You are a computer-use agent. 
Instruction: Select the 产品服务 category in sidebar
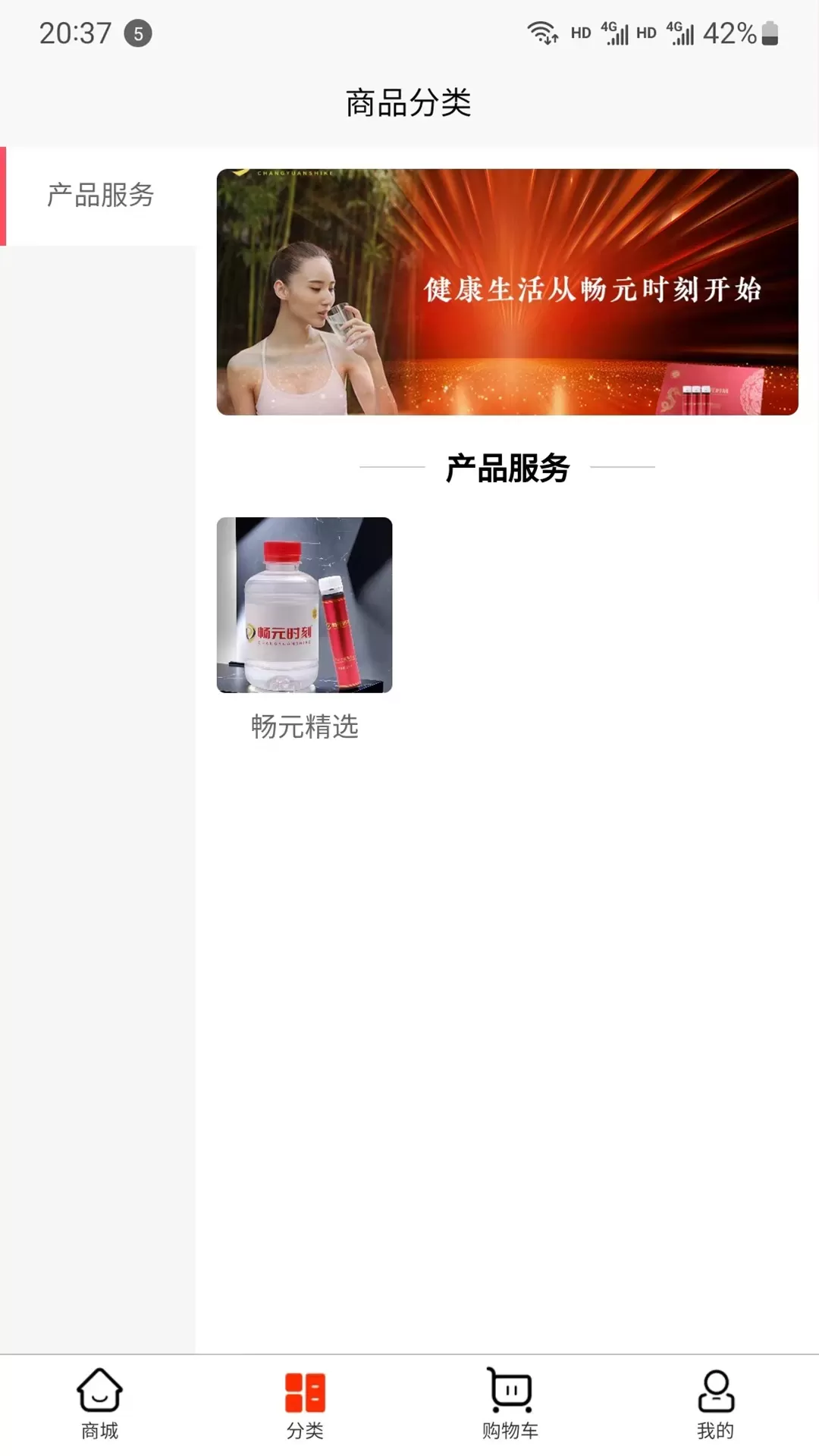(99, 196)
